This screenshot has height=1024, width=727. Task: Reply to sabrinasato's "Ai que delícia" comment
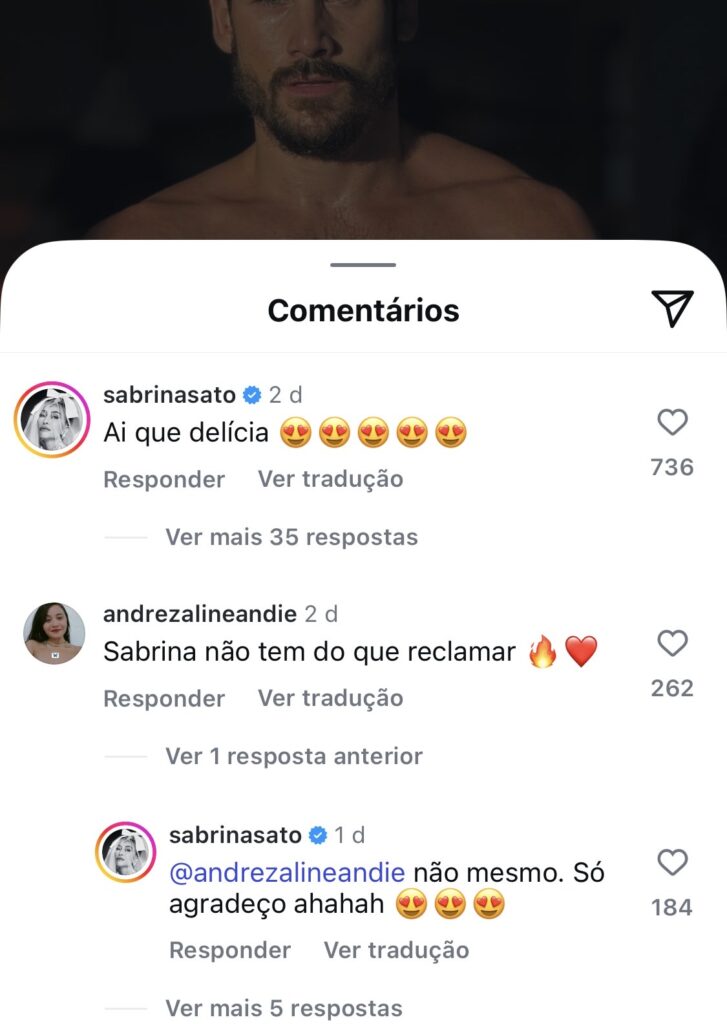pos(164,479)
